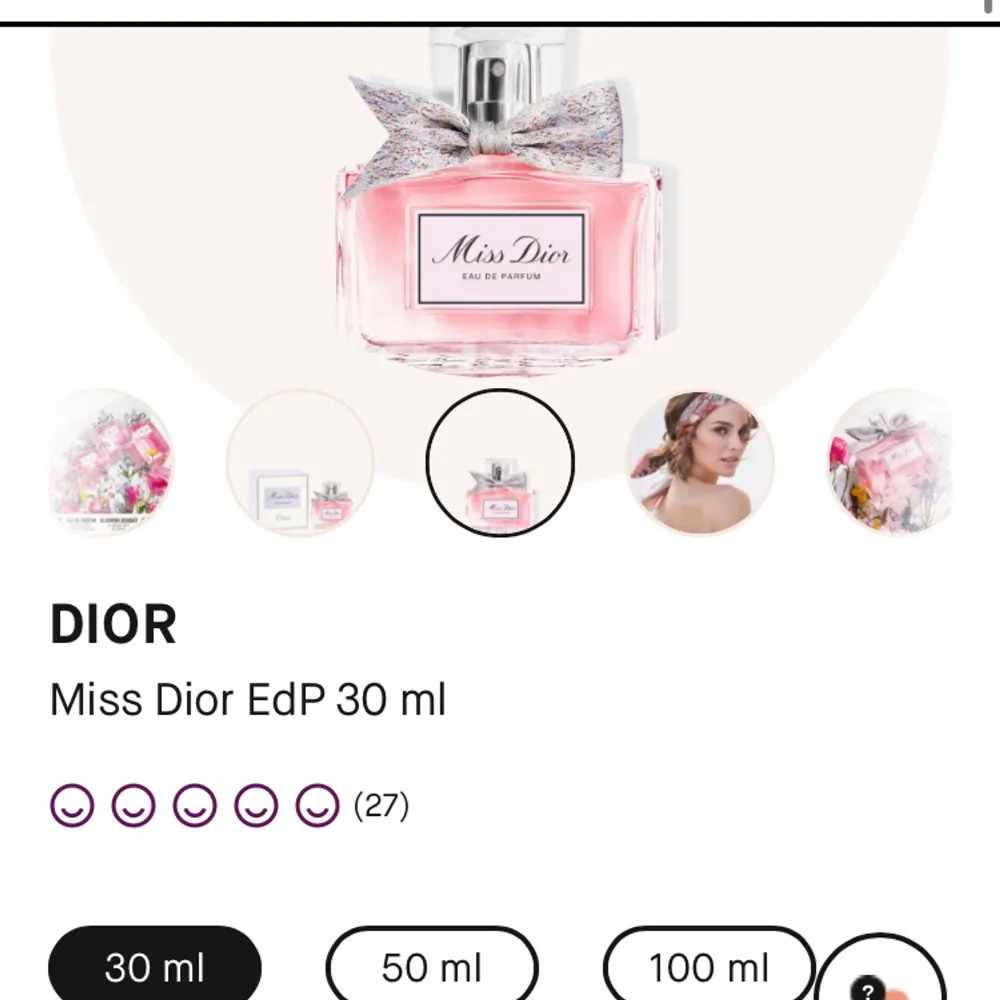The width and height of the screenshot is (1000, 1000).
Task: Select the 30 ml size option
Action: (155, 967)
